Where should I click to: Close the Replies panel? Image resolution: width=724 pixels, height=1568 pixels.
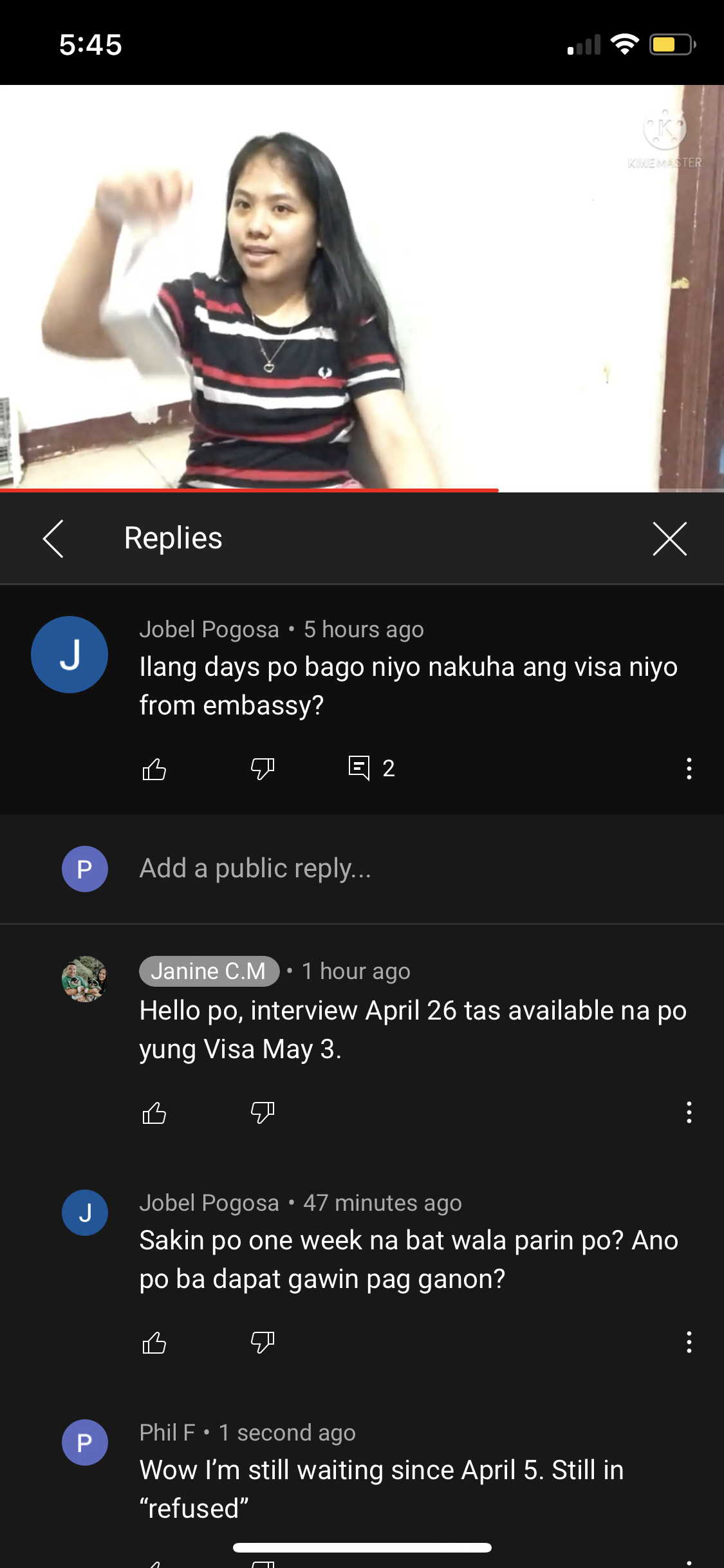(x=670, y=539)
